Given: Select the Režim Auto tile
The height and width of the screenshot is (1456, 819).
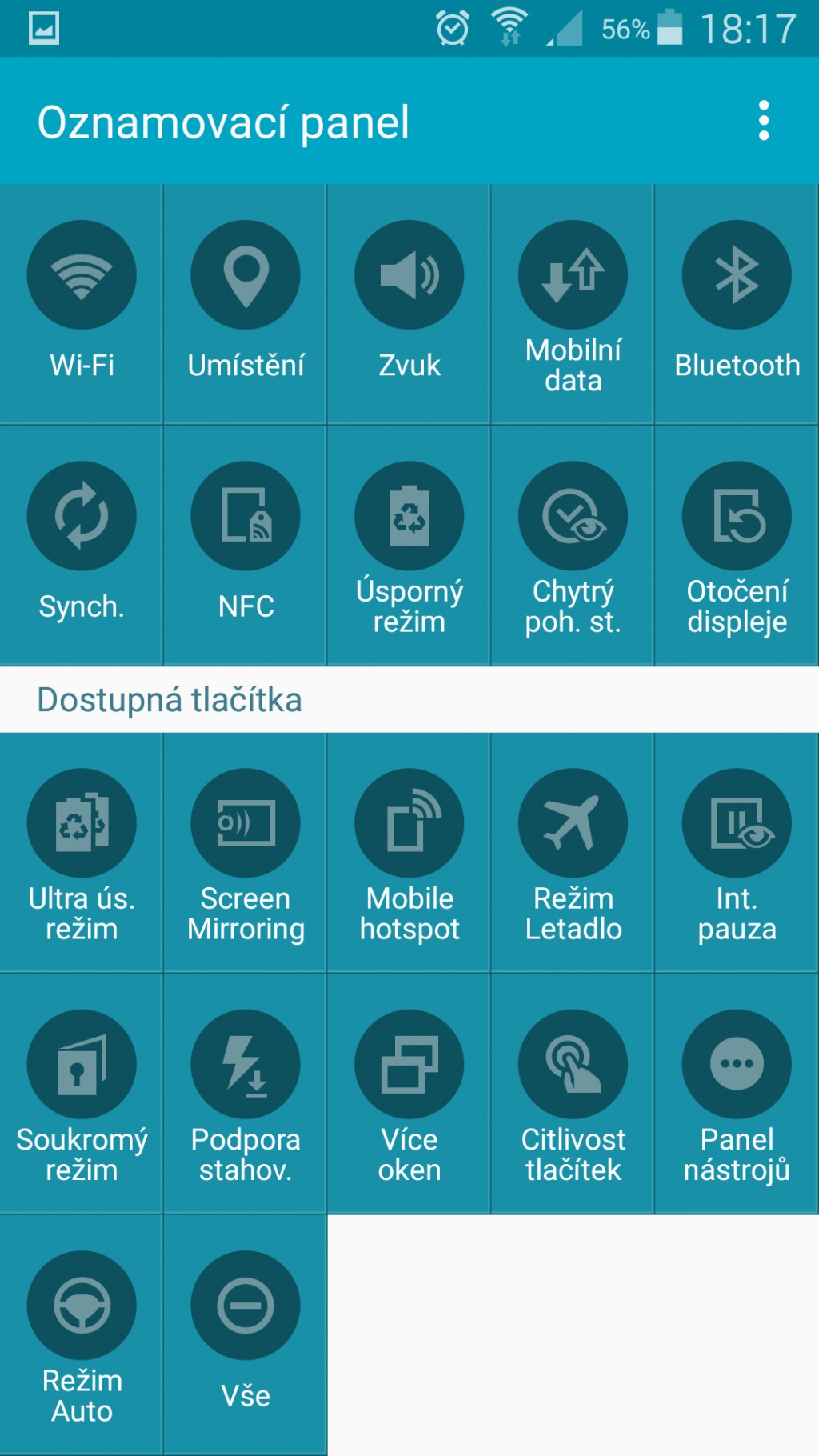Looking at the screenshot, I should pyautogui.click(x=81, y=1334).
